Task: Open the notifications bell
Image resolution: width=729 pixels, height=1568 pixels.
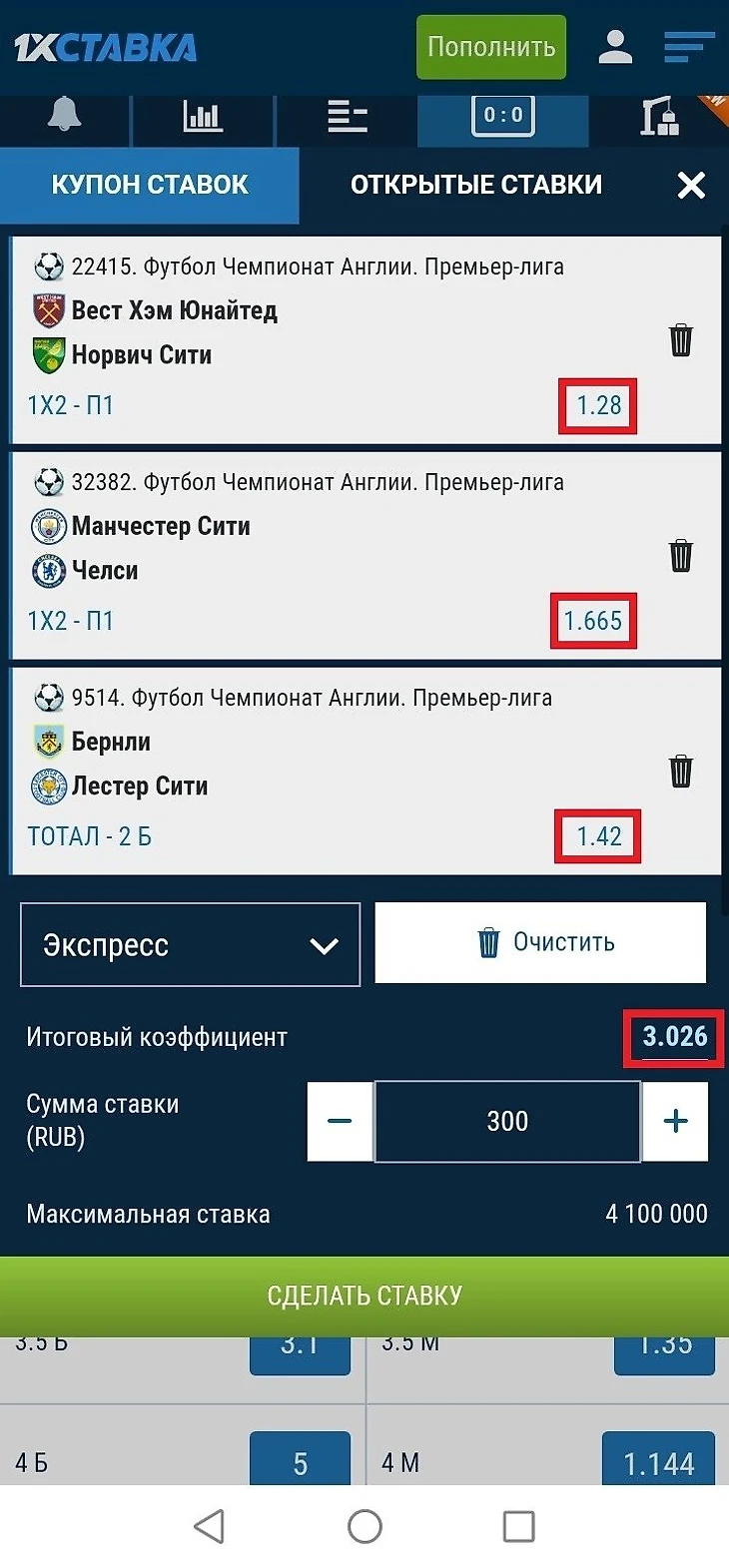Action: pos(65,117)
